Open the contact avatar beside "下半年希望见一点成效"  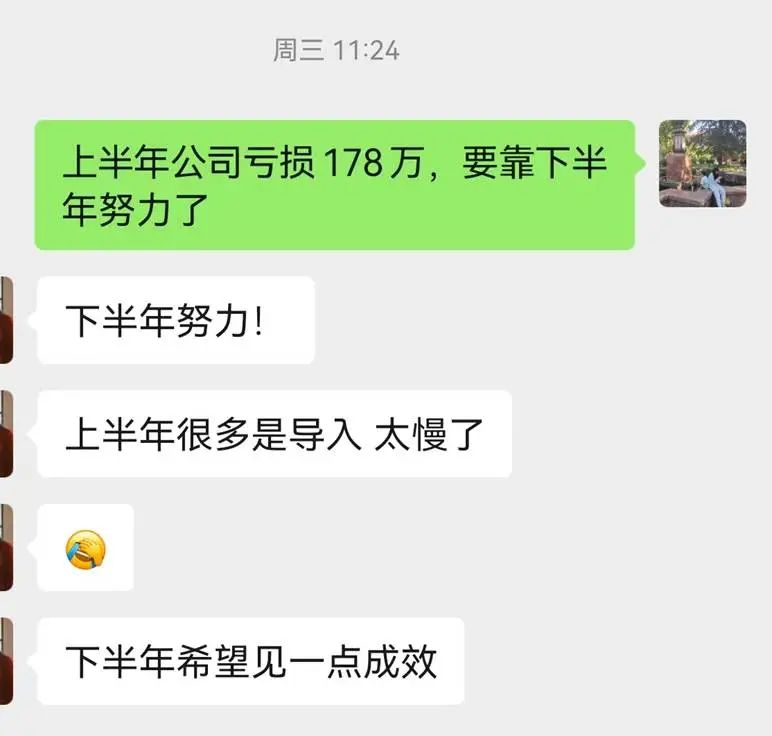coord(5,661)
